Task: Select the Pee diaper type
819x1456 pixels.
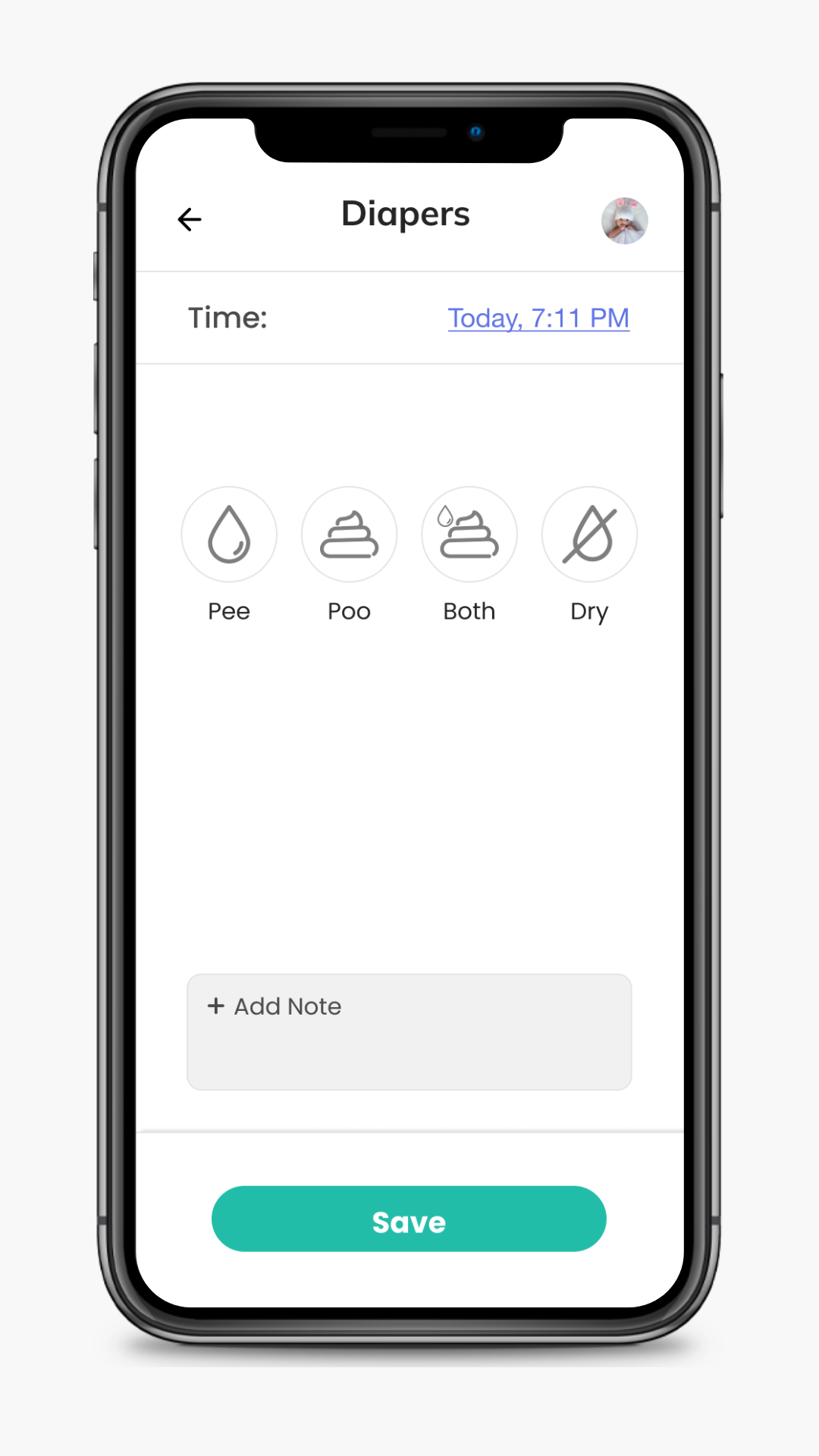Action: [x=229, y=535]
